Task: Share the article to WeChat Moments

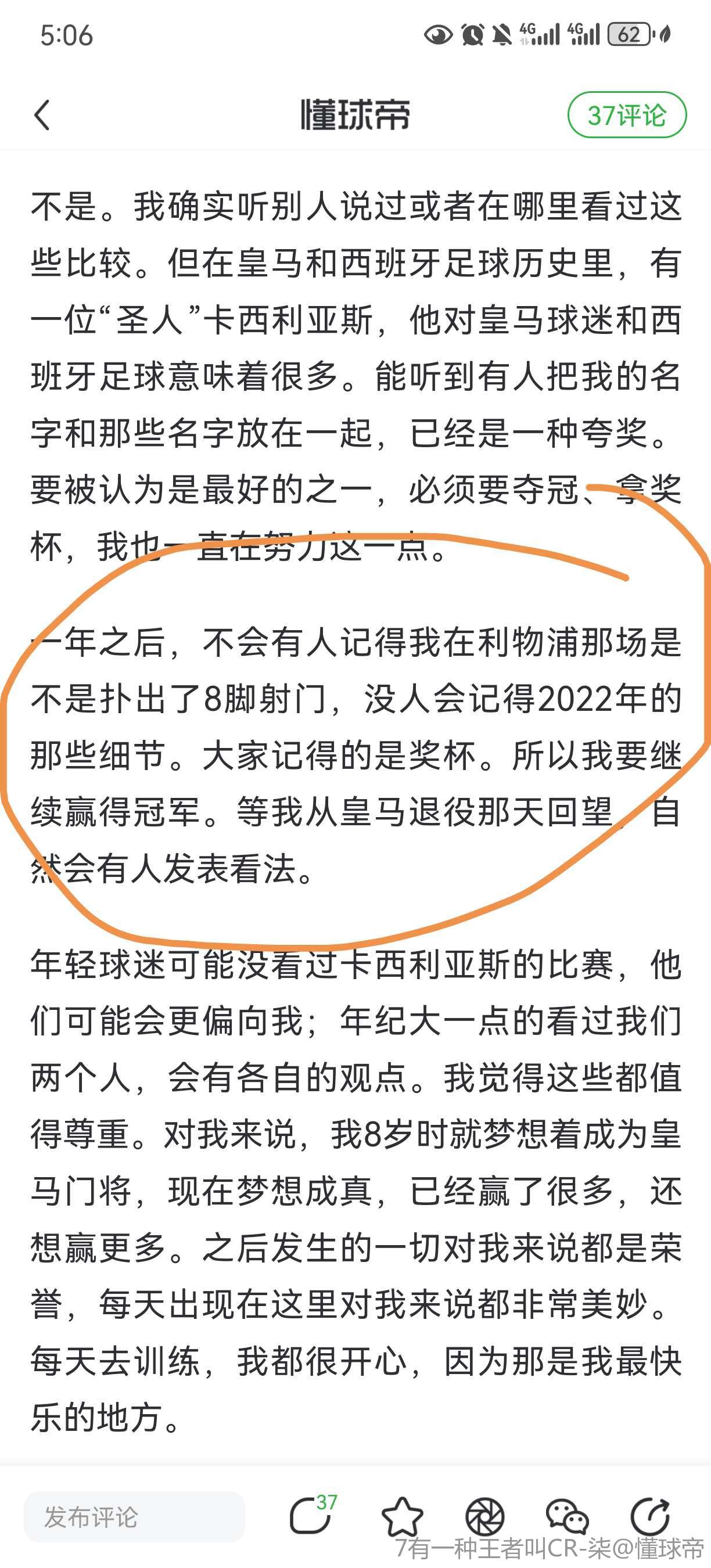Action: point(484,1517)
